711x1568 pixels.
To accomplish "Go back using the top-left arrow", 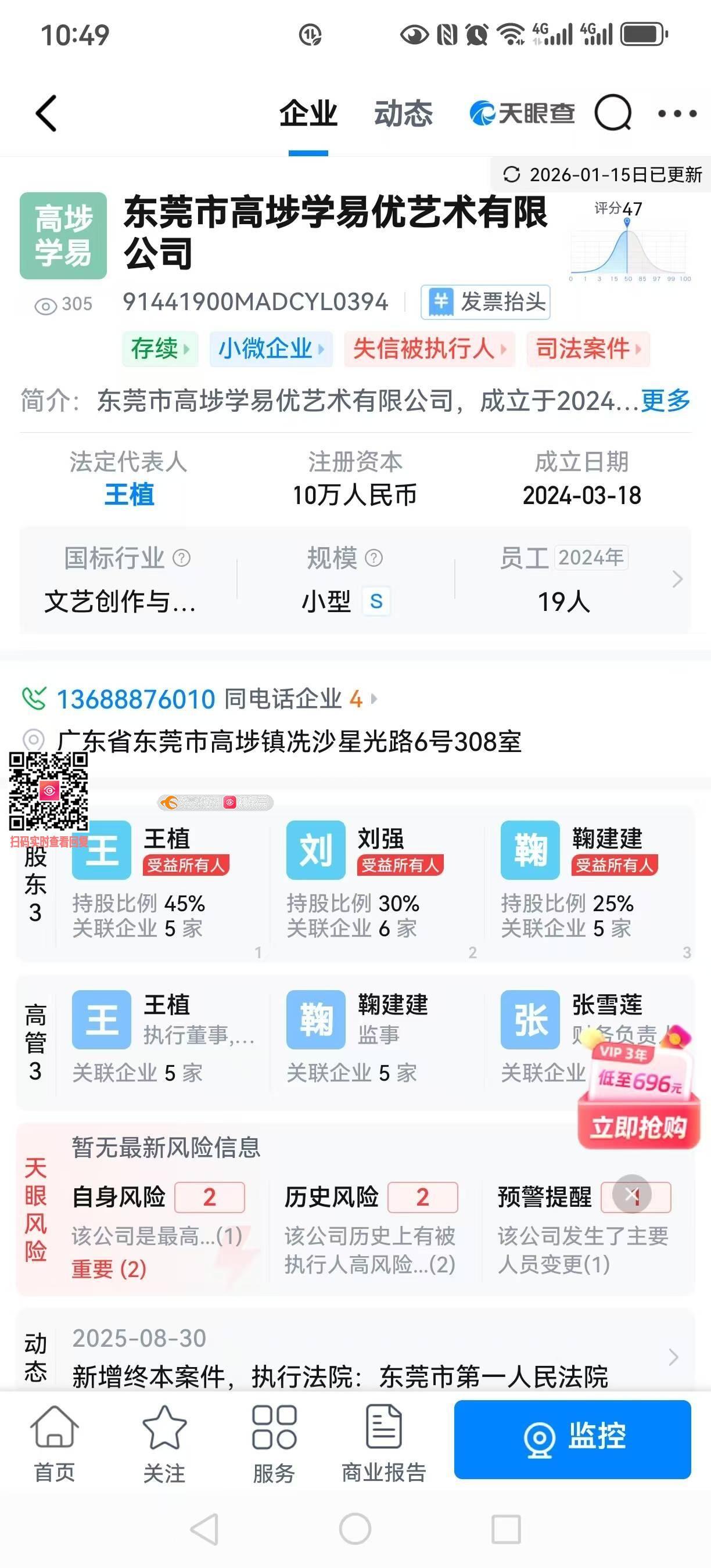I will [x=46, y=113].
